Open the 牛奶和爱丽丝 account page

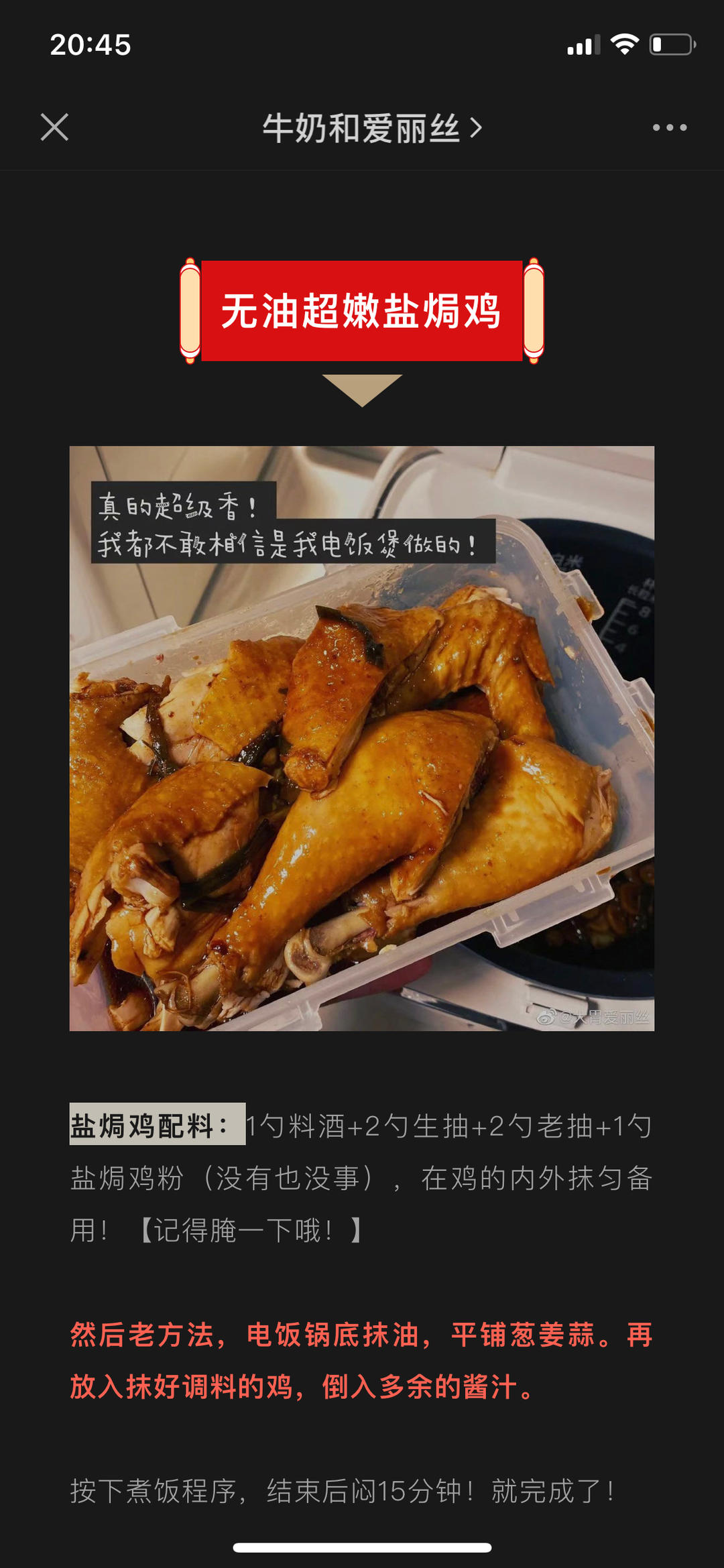[371, 127]
